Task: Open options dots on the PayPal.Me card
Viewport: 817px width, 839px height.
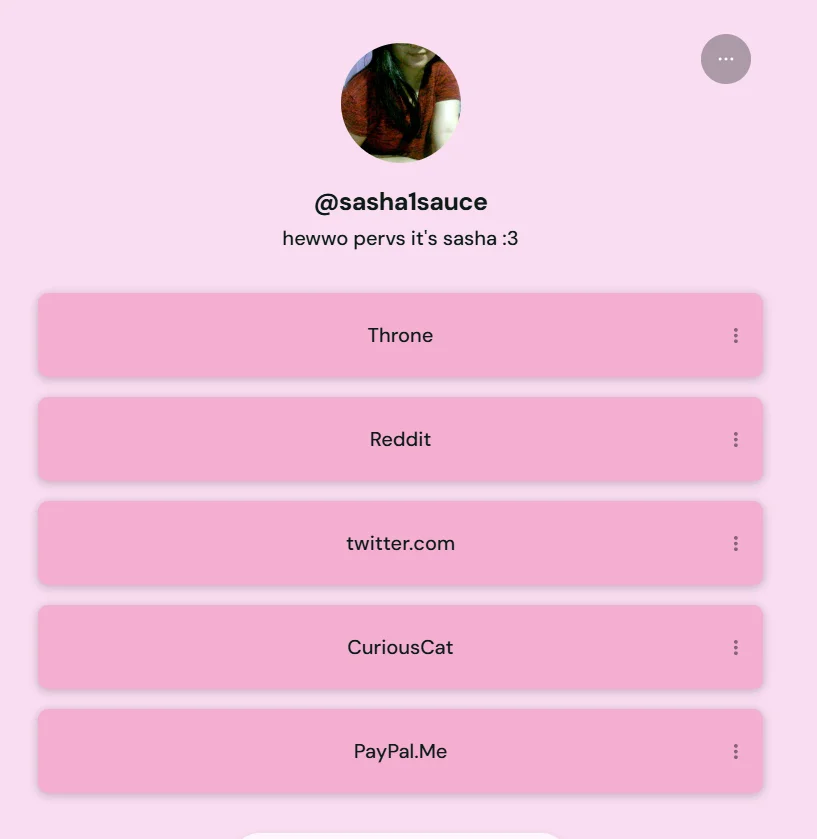Action: 736,751
